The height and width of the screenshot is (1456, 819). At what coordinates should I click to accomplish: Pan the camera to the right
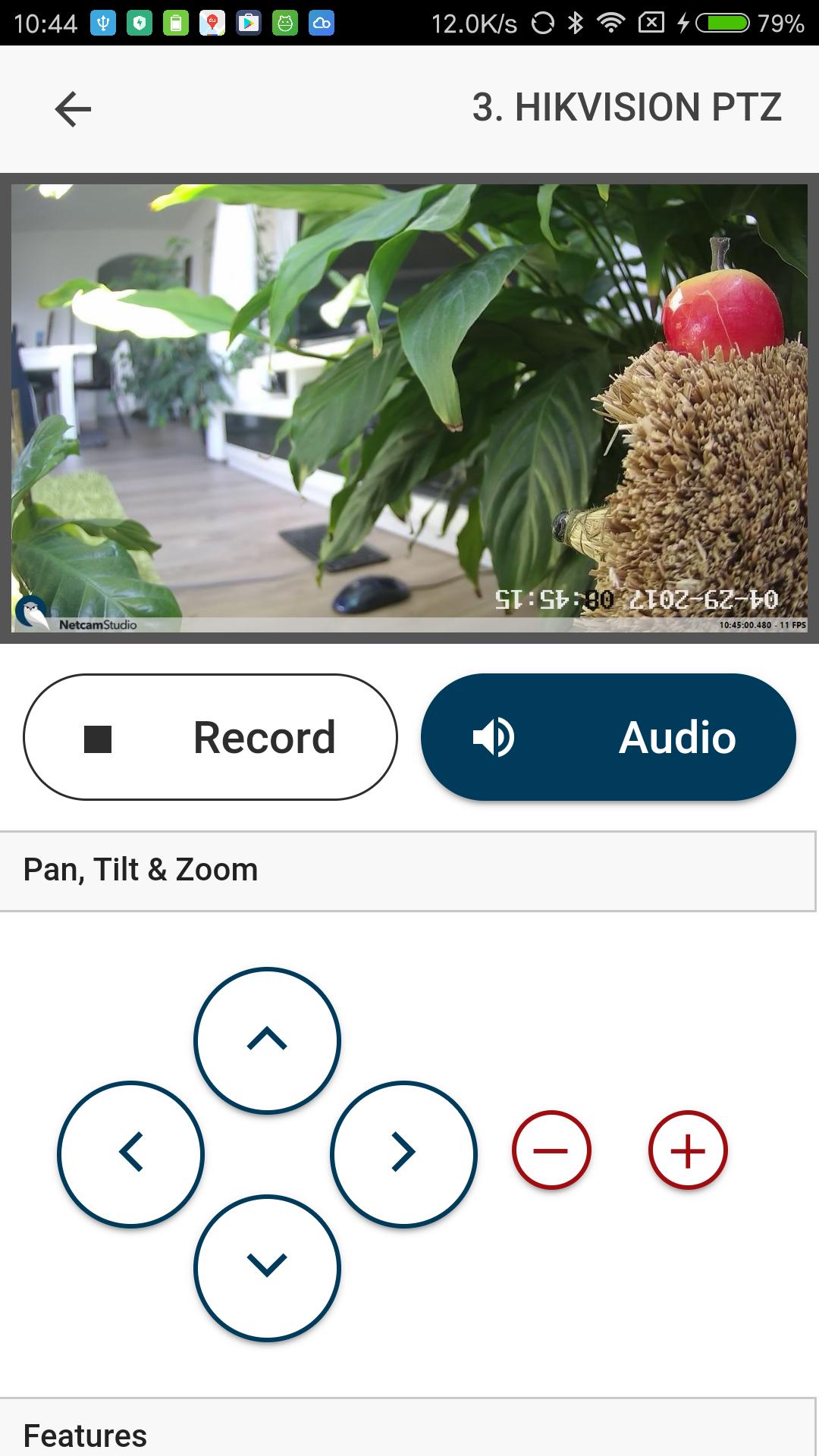[x=403, y=1153]
